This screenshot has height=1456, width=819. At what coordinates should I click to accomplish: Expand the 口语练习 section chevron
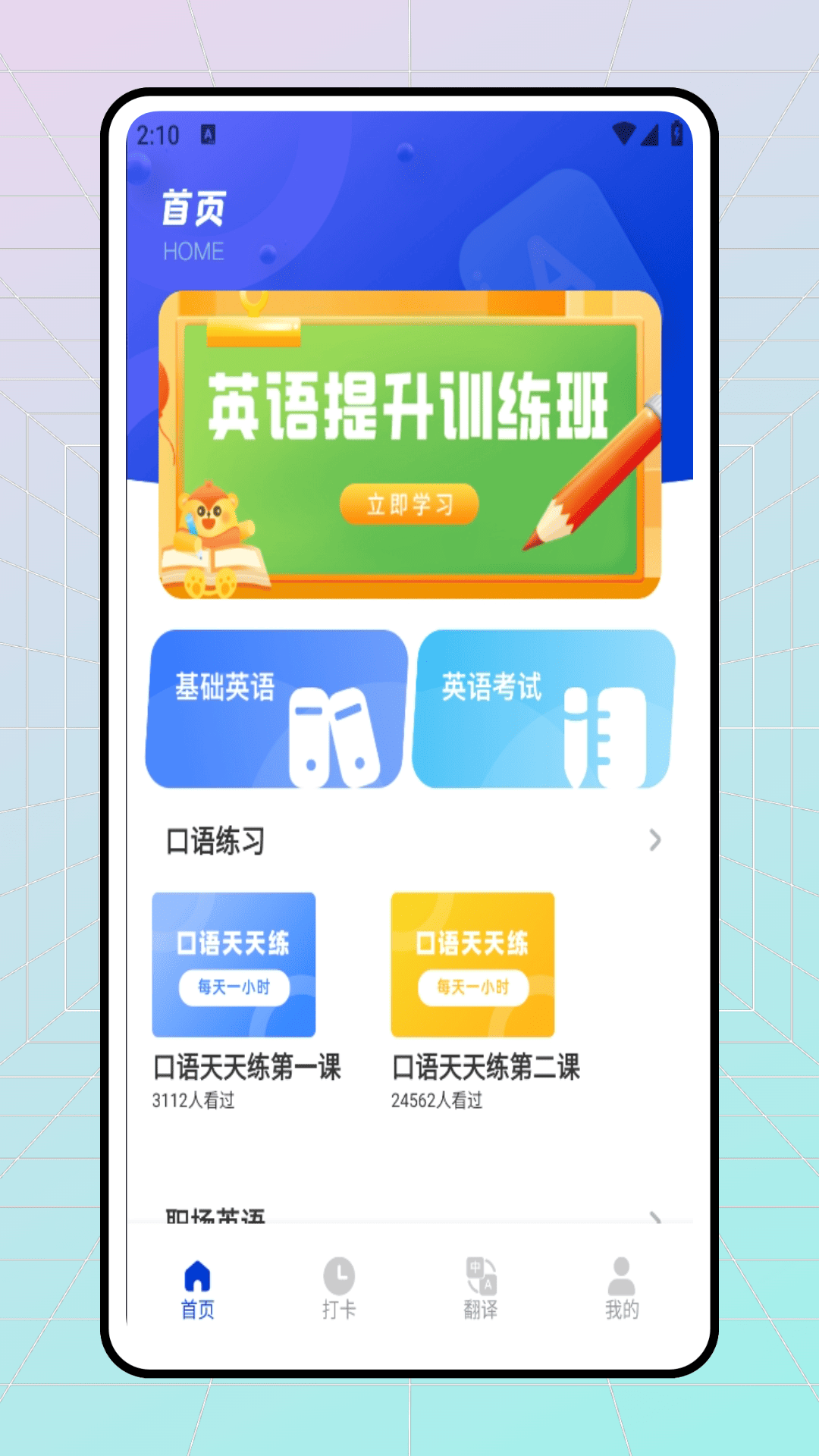click(x=655, y=840)
